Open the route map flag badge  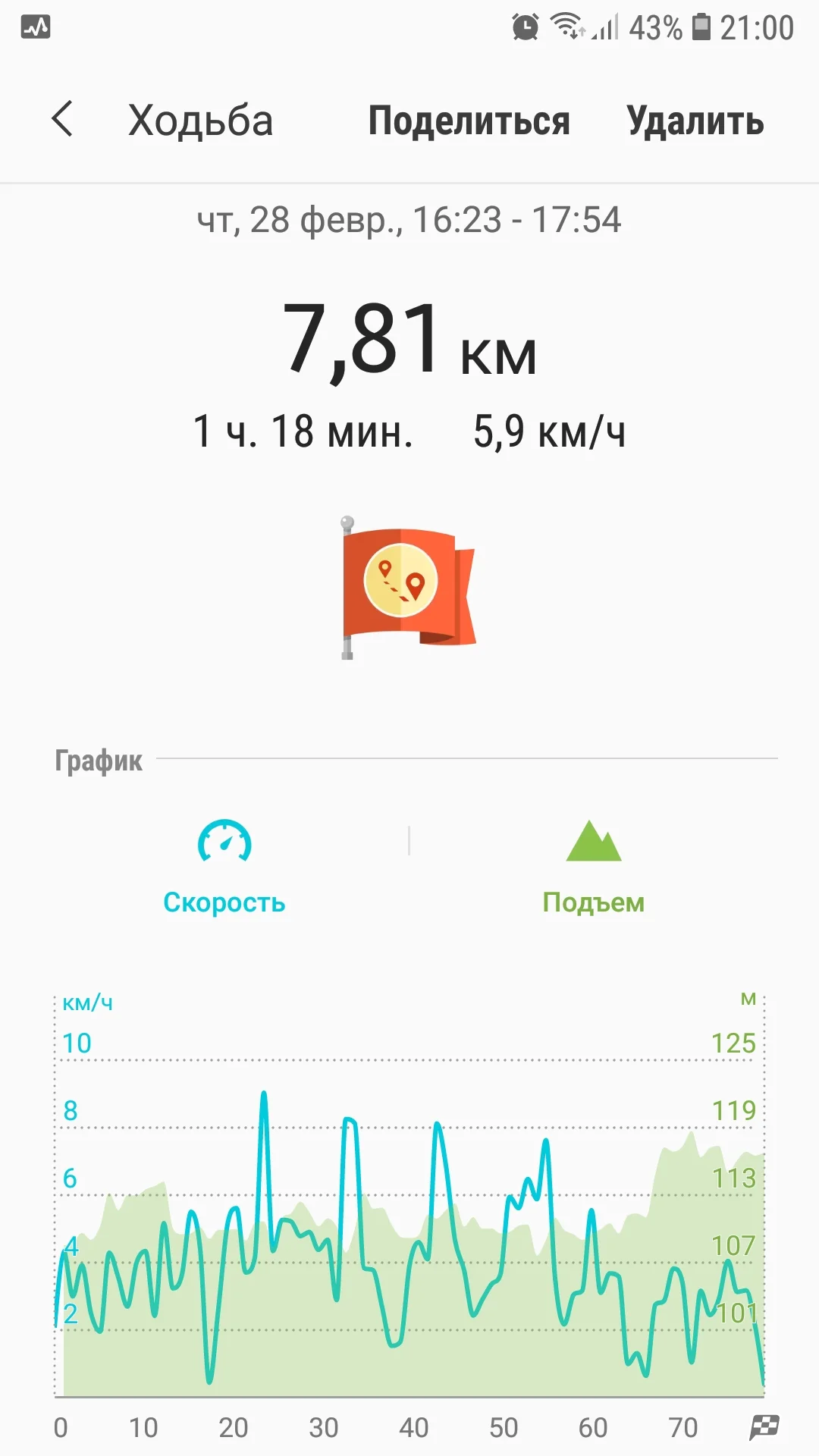click(x=408, y=587)
